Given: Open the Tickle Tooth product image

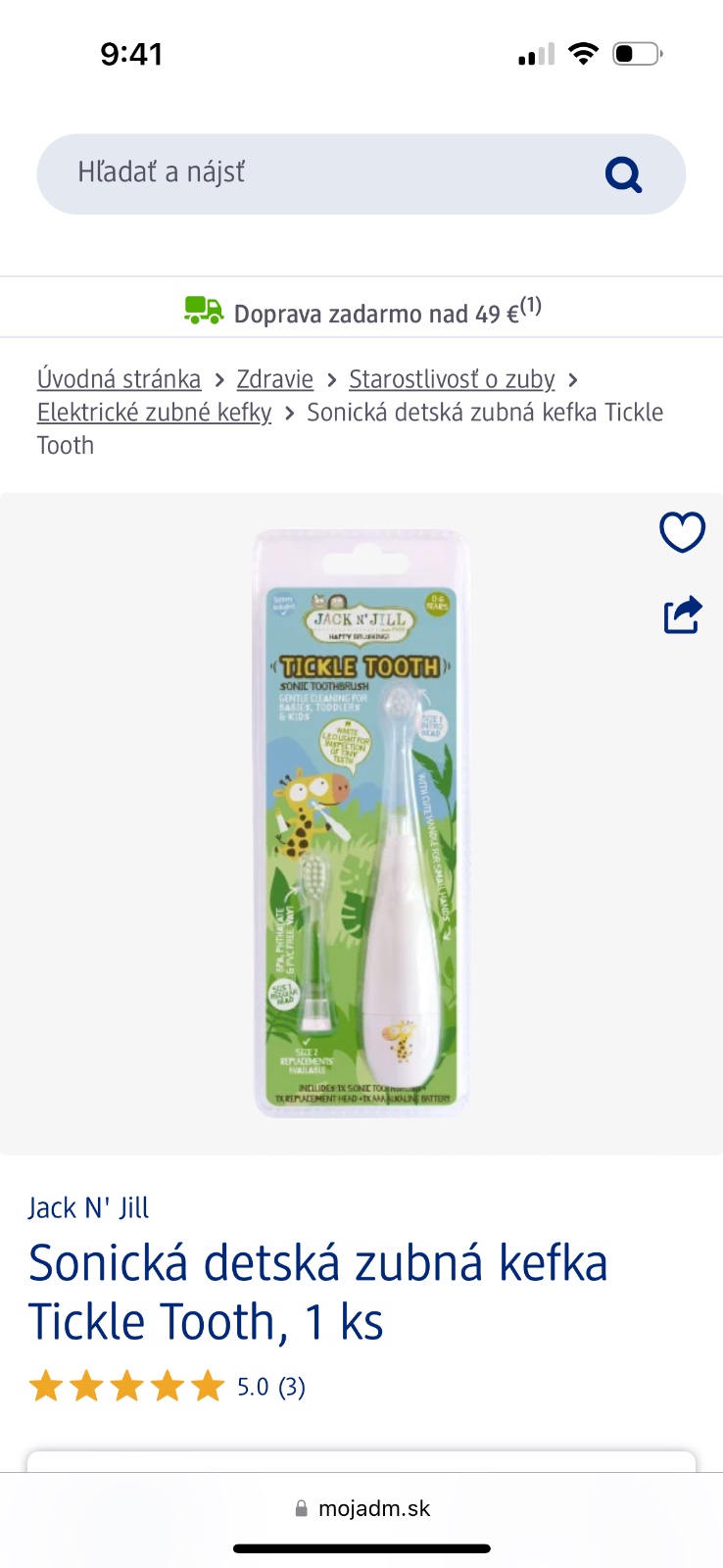Looking at the screenshot, I should [361, 823].
